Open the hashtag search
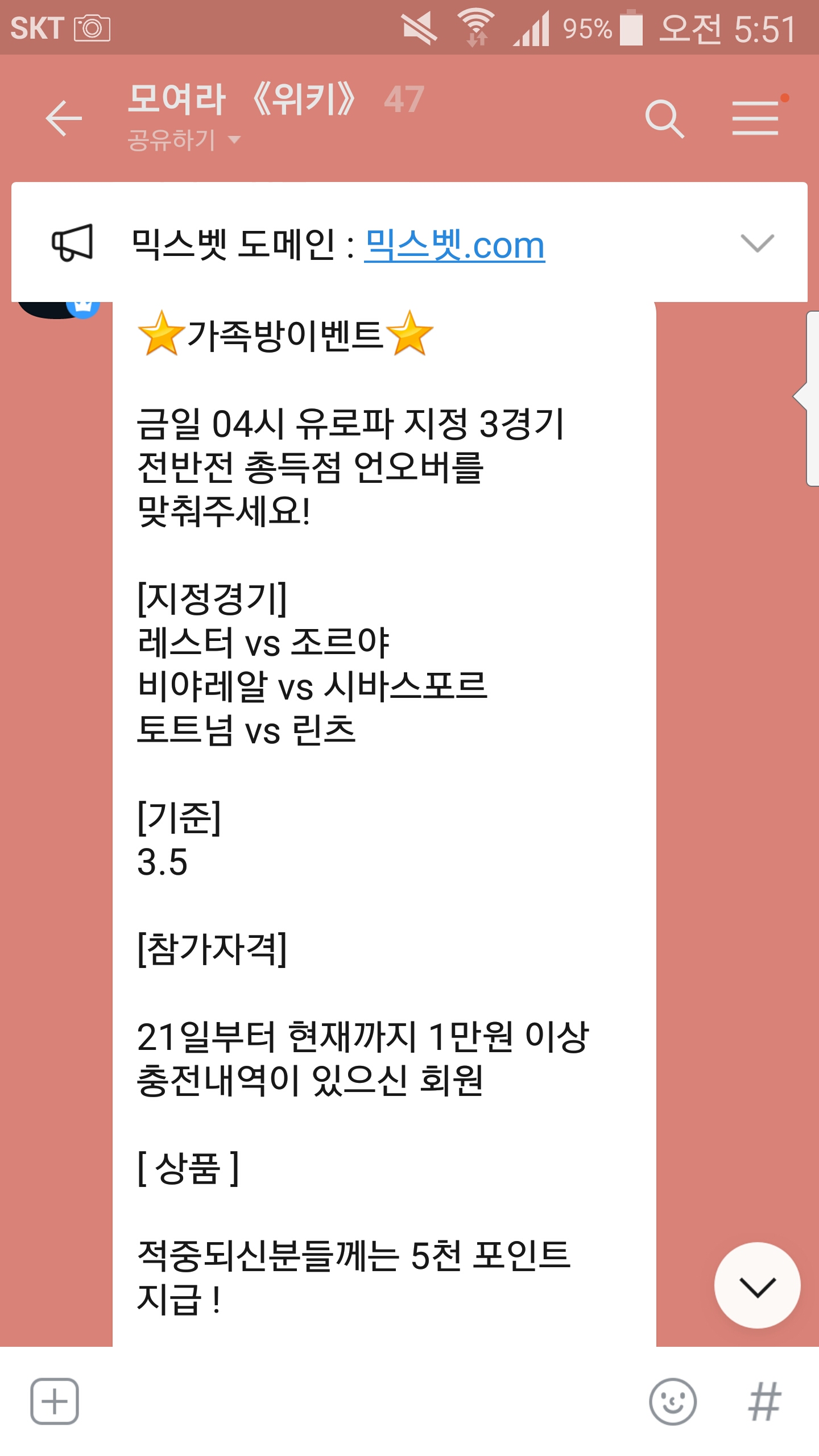The width and height of the screenshot is (819, 1456). pyautogui.click(x=764, y=1401)
